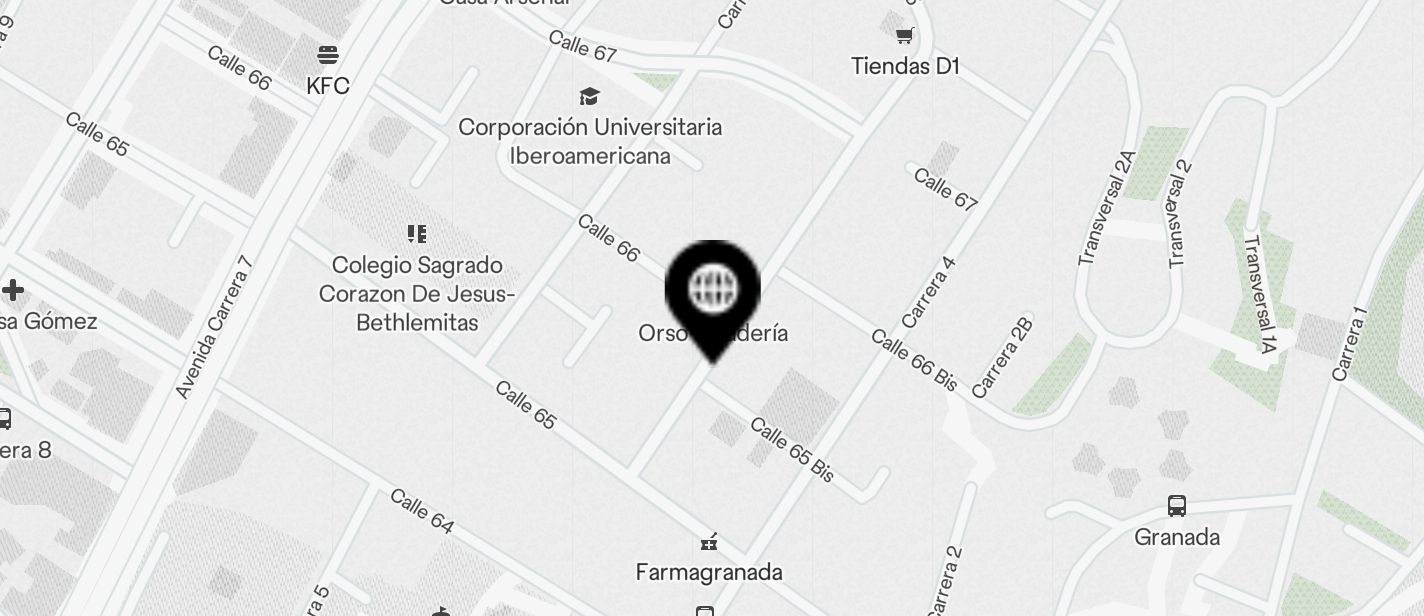Select the Granada bus stop
This screenshot has height=616, width=1424.
click(x=1177, y=506)
